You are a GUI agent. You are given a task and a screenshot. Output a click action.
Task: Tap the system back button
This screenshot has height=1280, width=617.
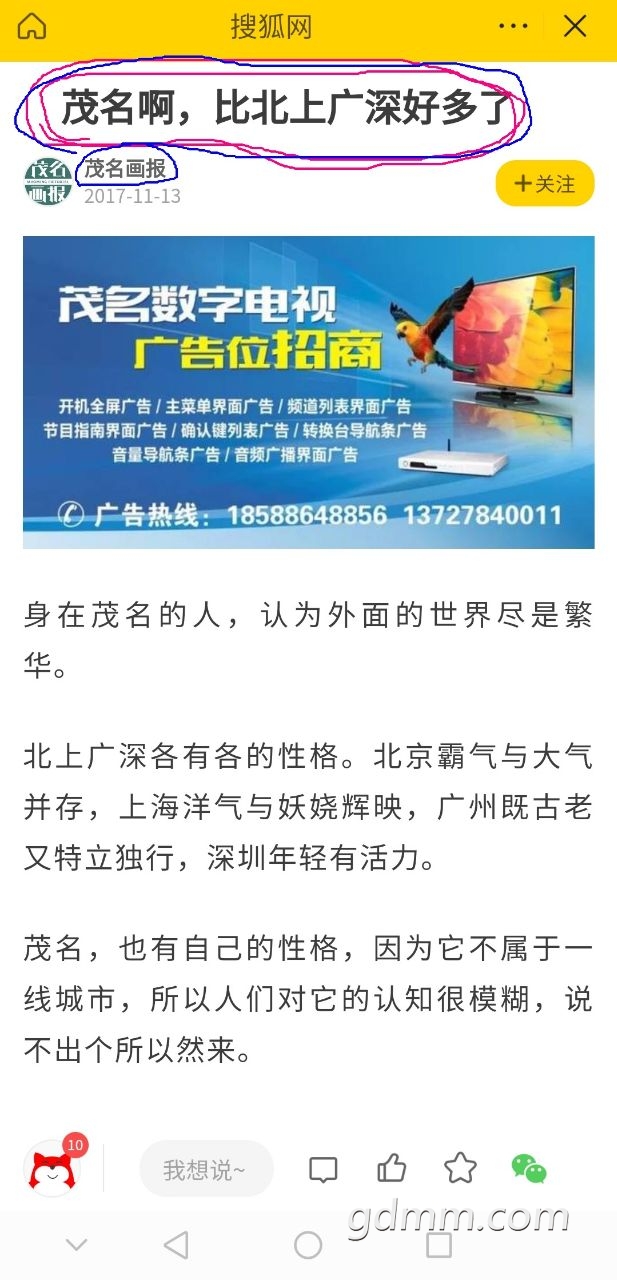pyautogui.click(x=176, y=1245)
